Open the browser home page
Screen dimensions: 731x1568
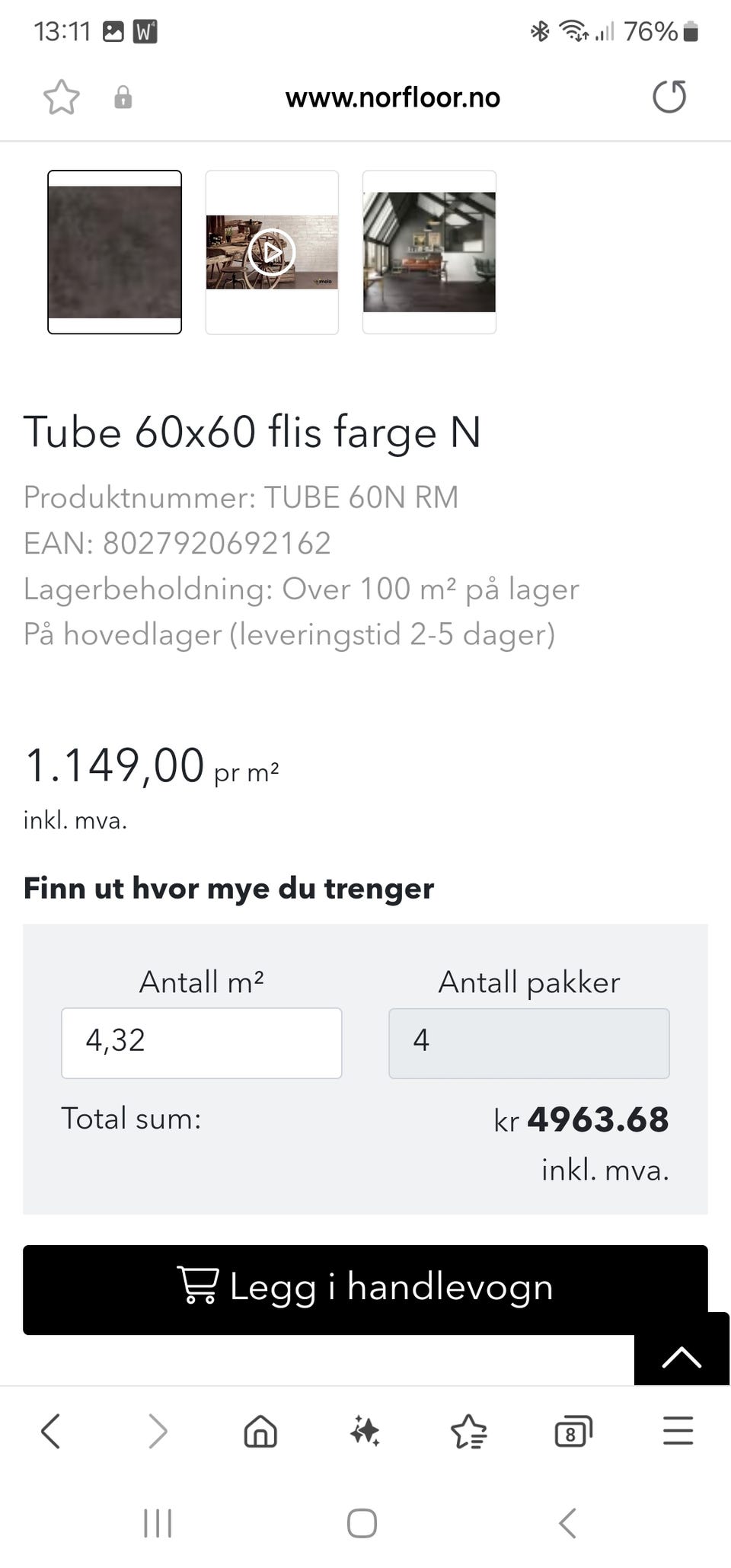[x=260, y=1432]
